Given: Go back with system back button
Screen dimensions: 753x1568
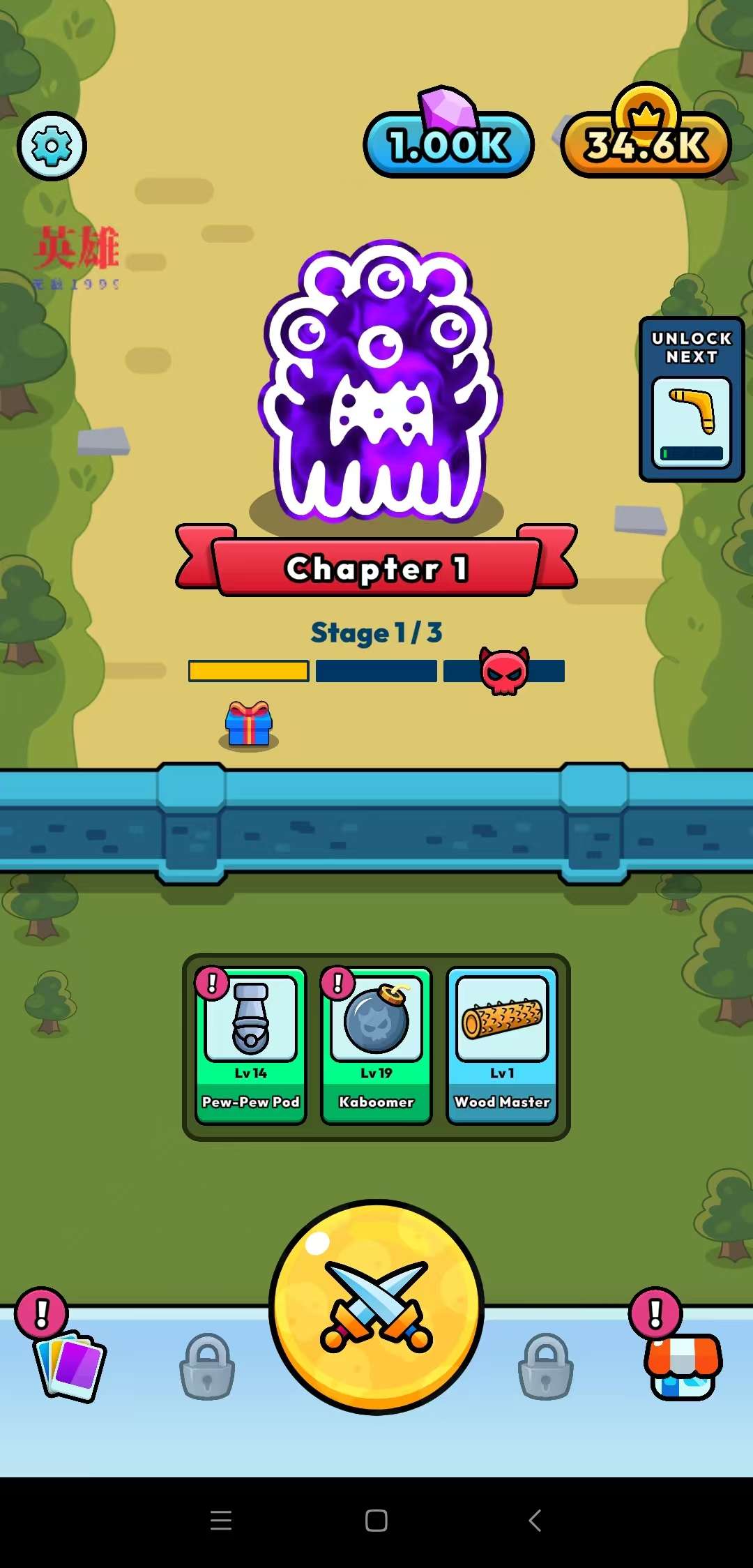Looking at the screenshot, I should point(535,1521).
